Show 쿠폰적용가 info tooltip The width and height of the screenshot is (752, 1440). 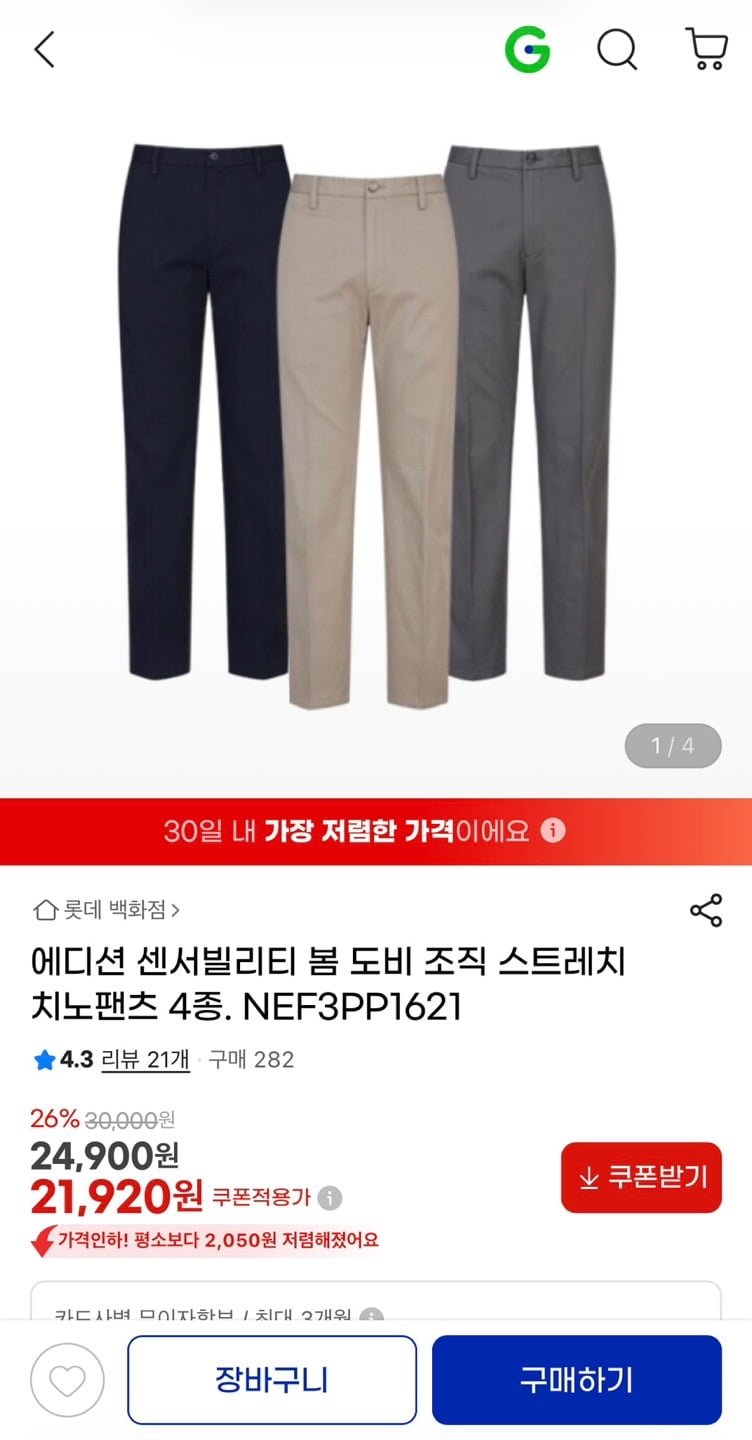[x=330, y=1197]
